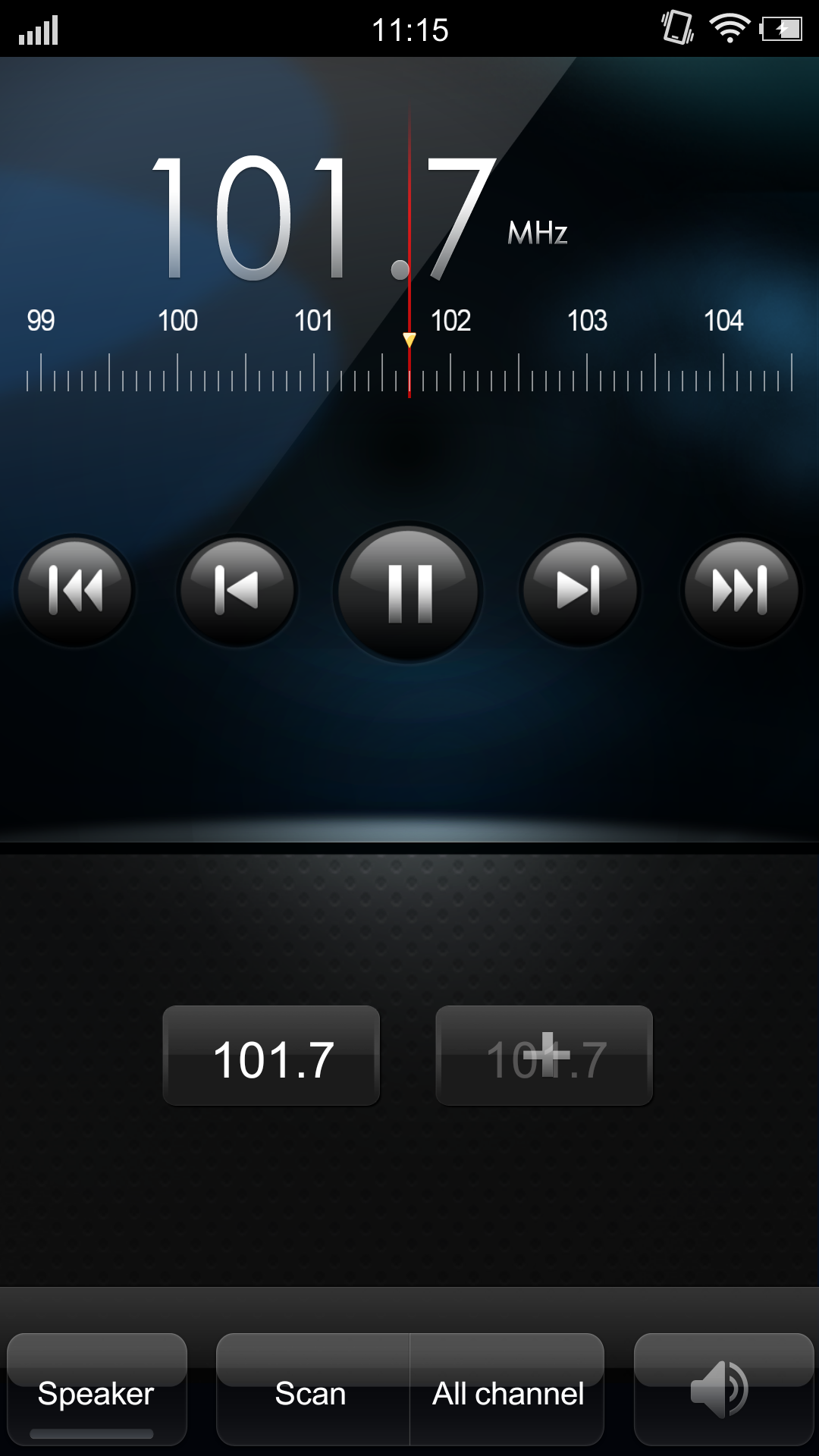Image resolution: width=819 pixels, height=1456 pixels.
Task: Step frequency down with single-arrow button
Action: (237, 591)
